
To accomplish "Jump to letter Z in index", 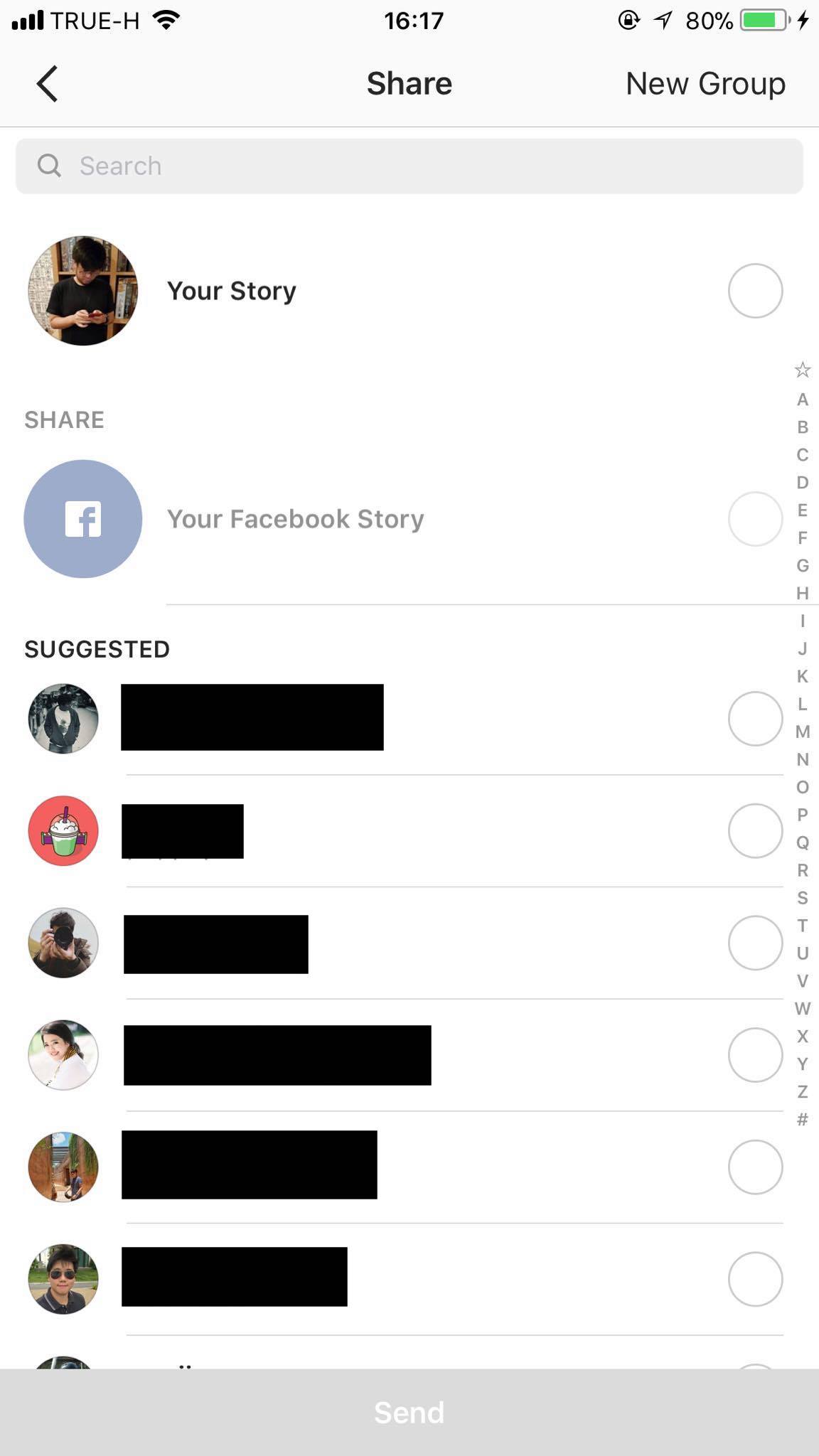I will [803, 1092].
